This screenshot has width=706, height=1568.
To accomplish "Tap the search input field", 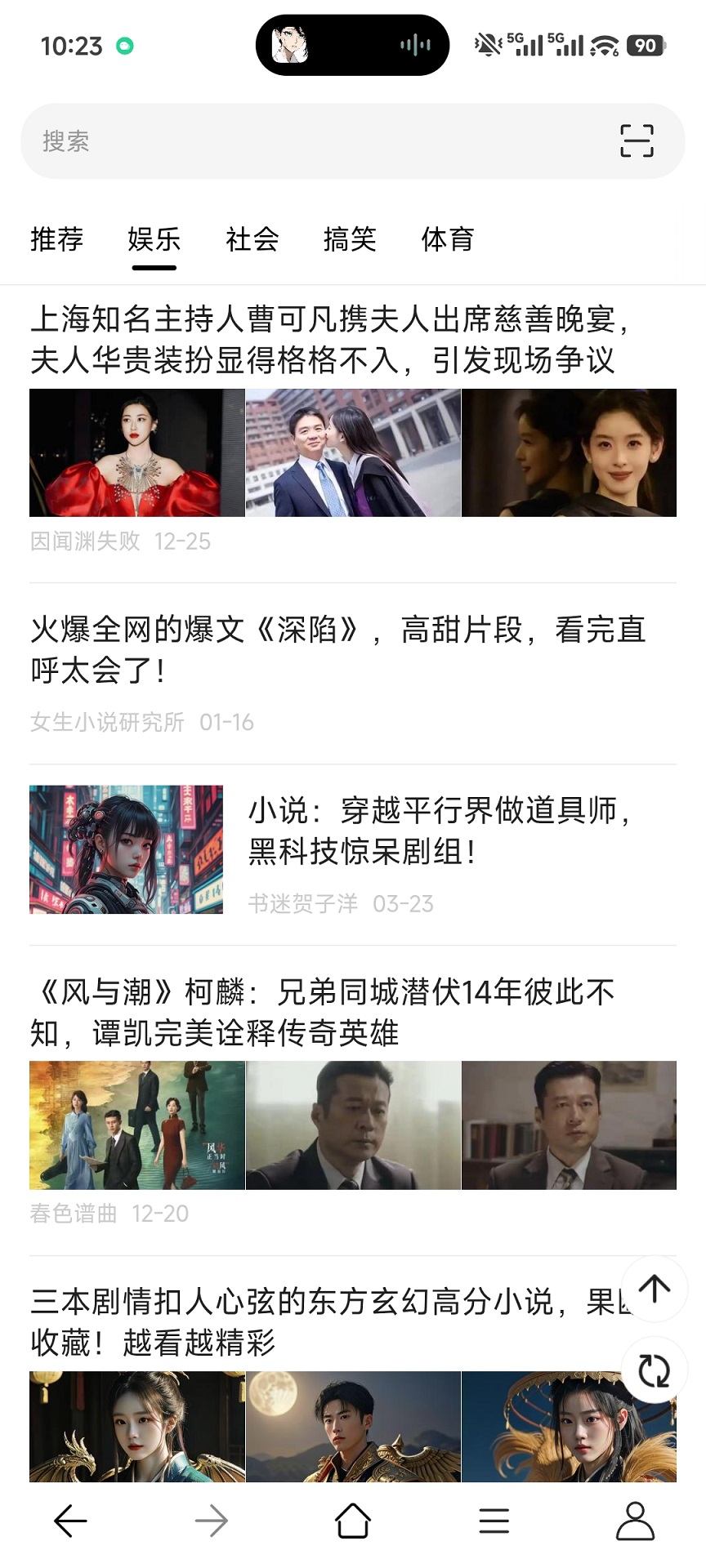I will [245, 140].
